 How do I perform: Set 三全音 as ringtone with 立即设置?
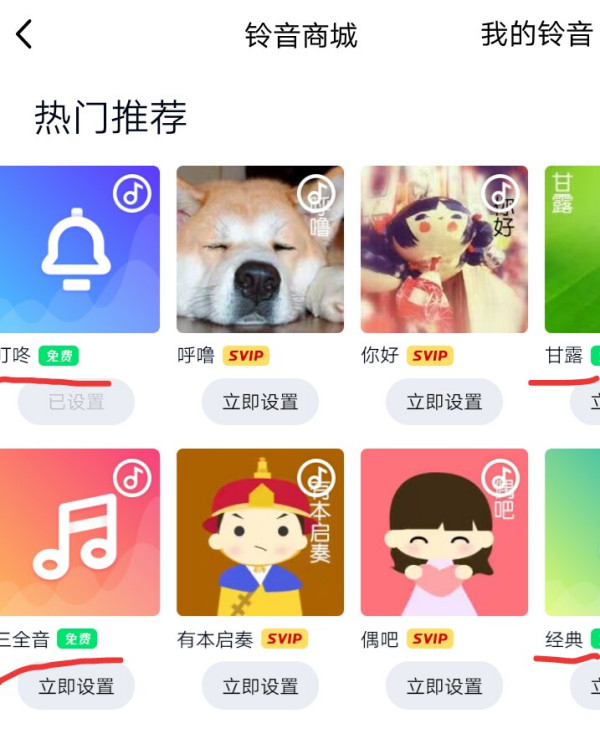click(x=76, y=687)
